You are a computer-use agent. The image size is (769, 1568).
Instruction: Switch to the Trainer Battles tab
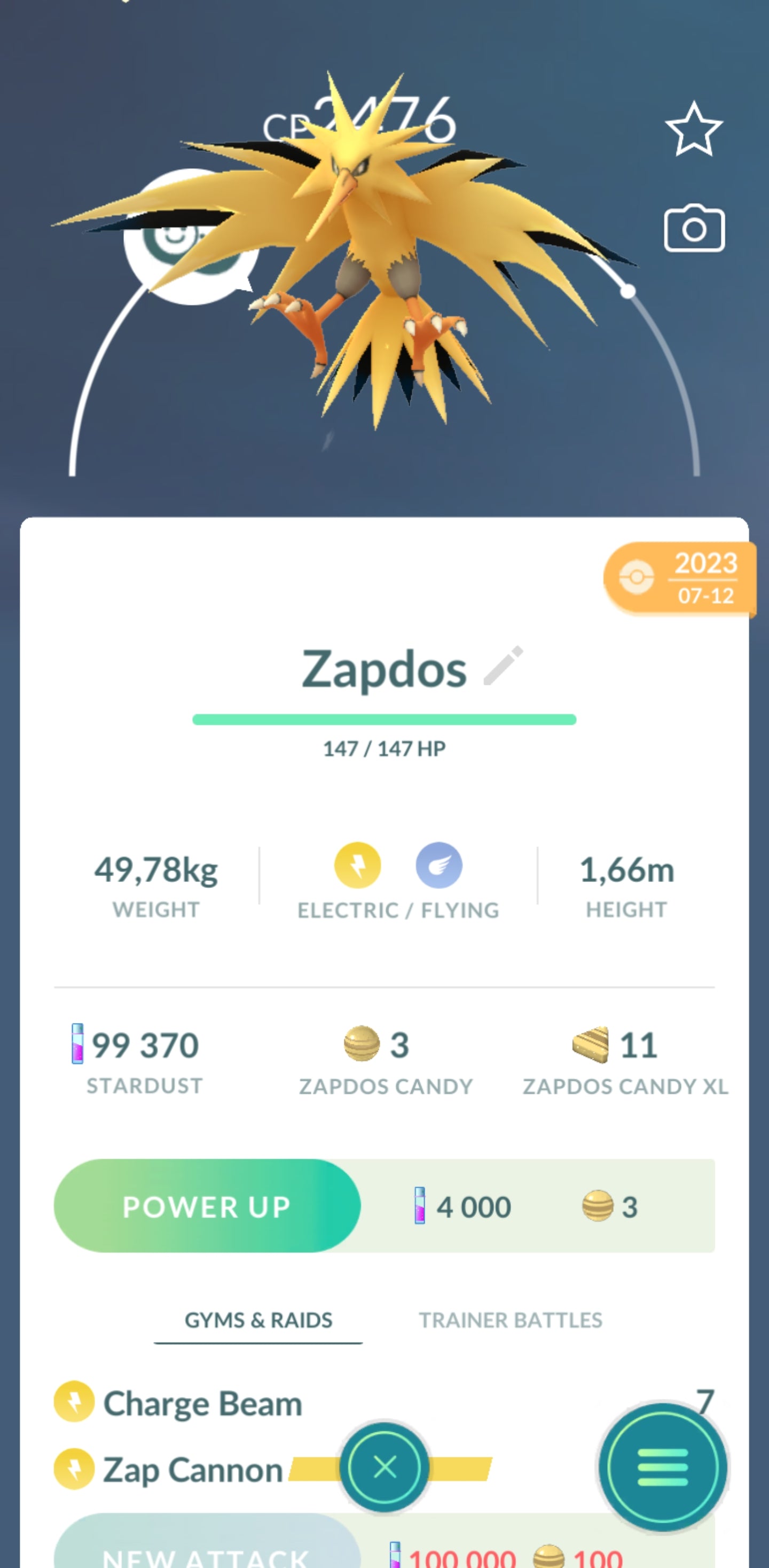(510, 1320)
